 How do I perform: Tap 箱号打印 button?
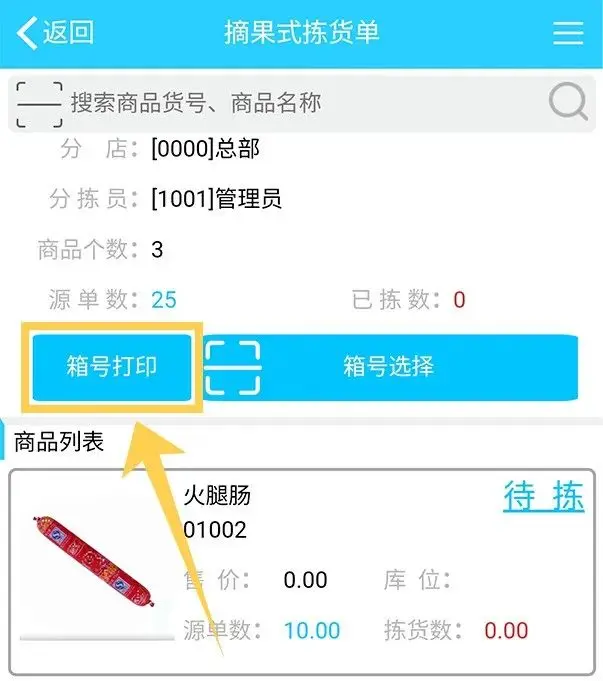(112, 366)
